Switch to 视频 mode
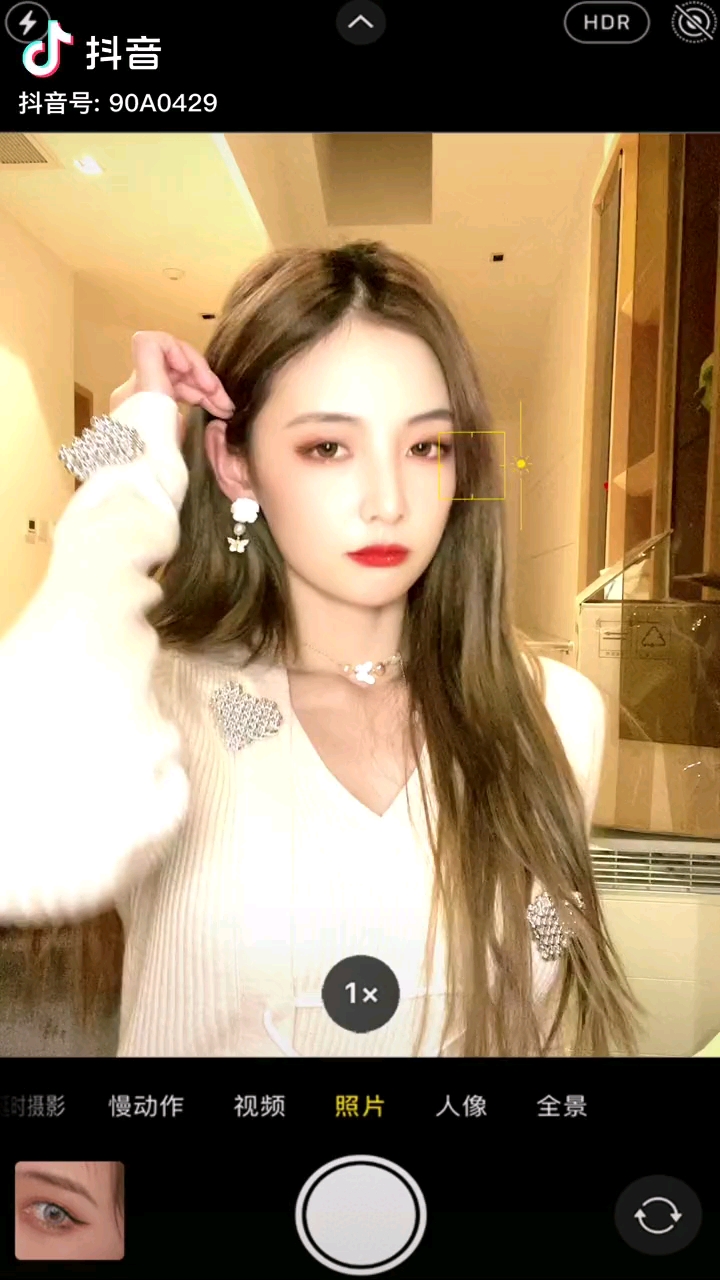Image resolution: width=720 pixels, height=1280 pixels. click(259, 1106)
